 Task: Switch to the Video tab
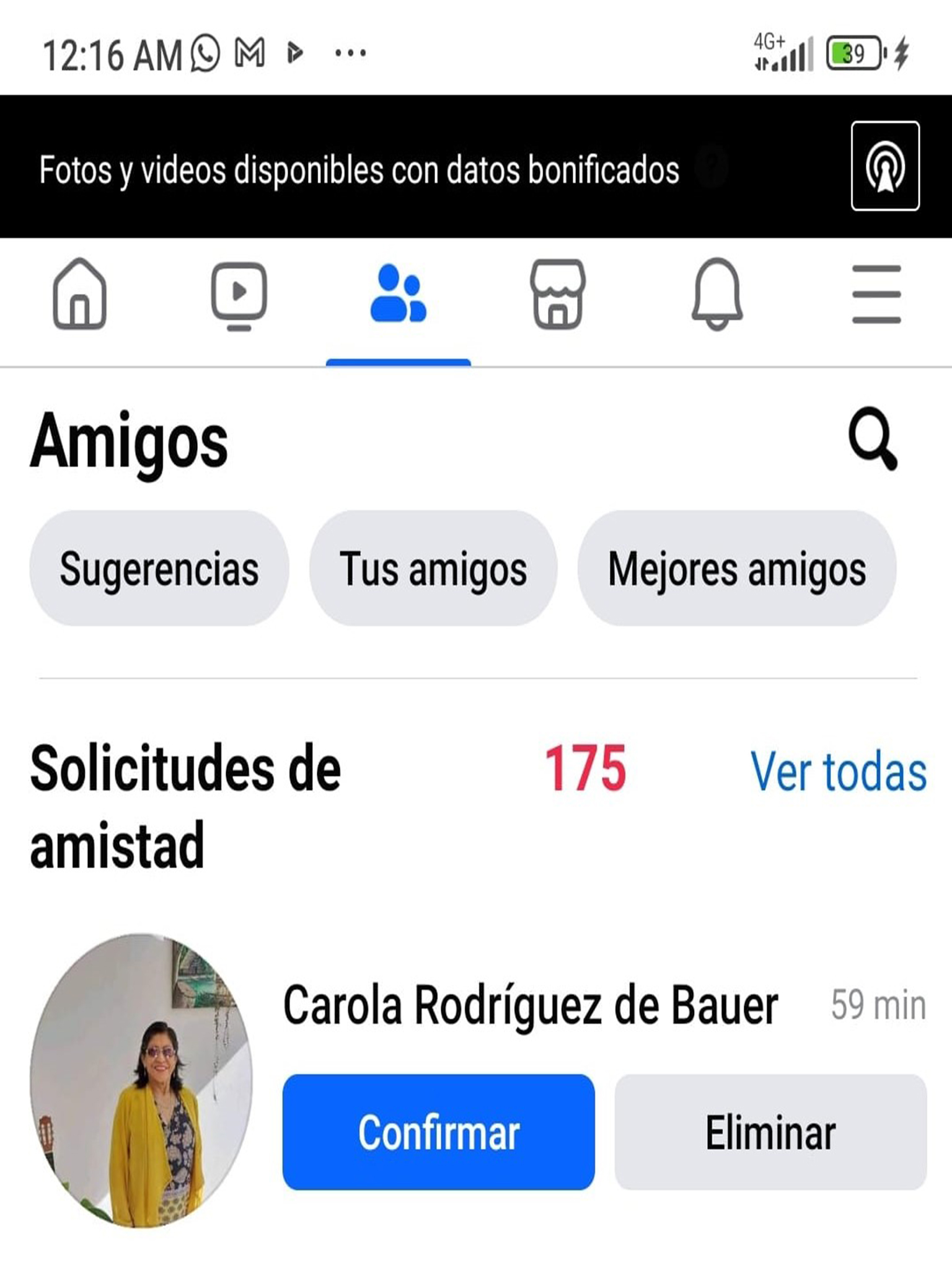pos(239,295)
